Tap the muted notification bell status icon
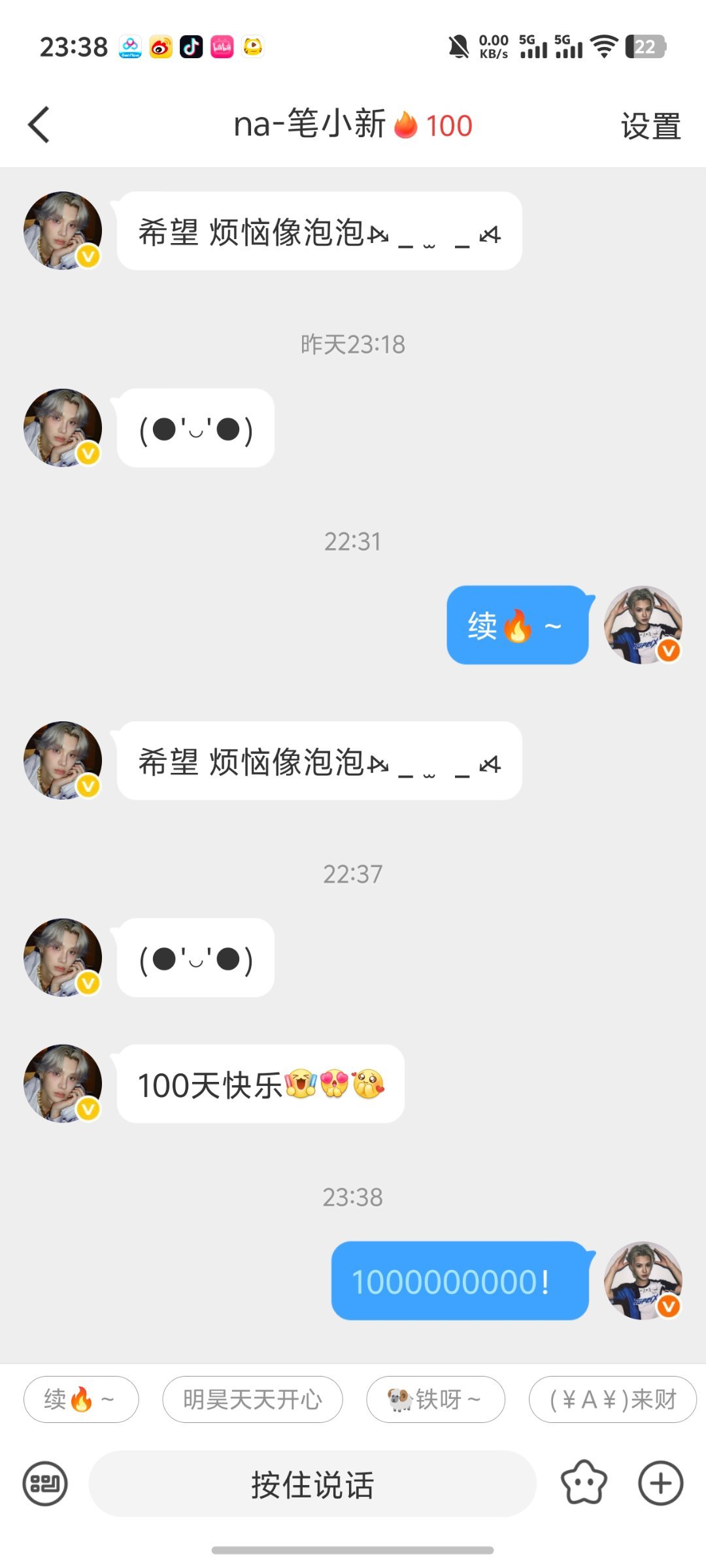 click(x=460, y=46)
